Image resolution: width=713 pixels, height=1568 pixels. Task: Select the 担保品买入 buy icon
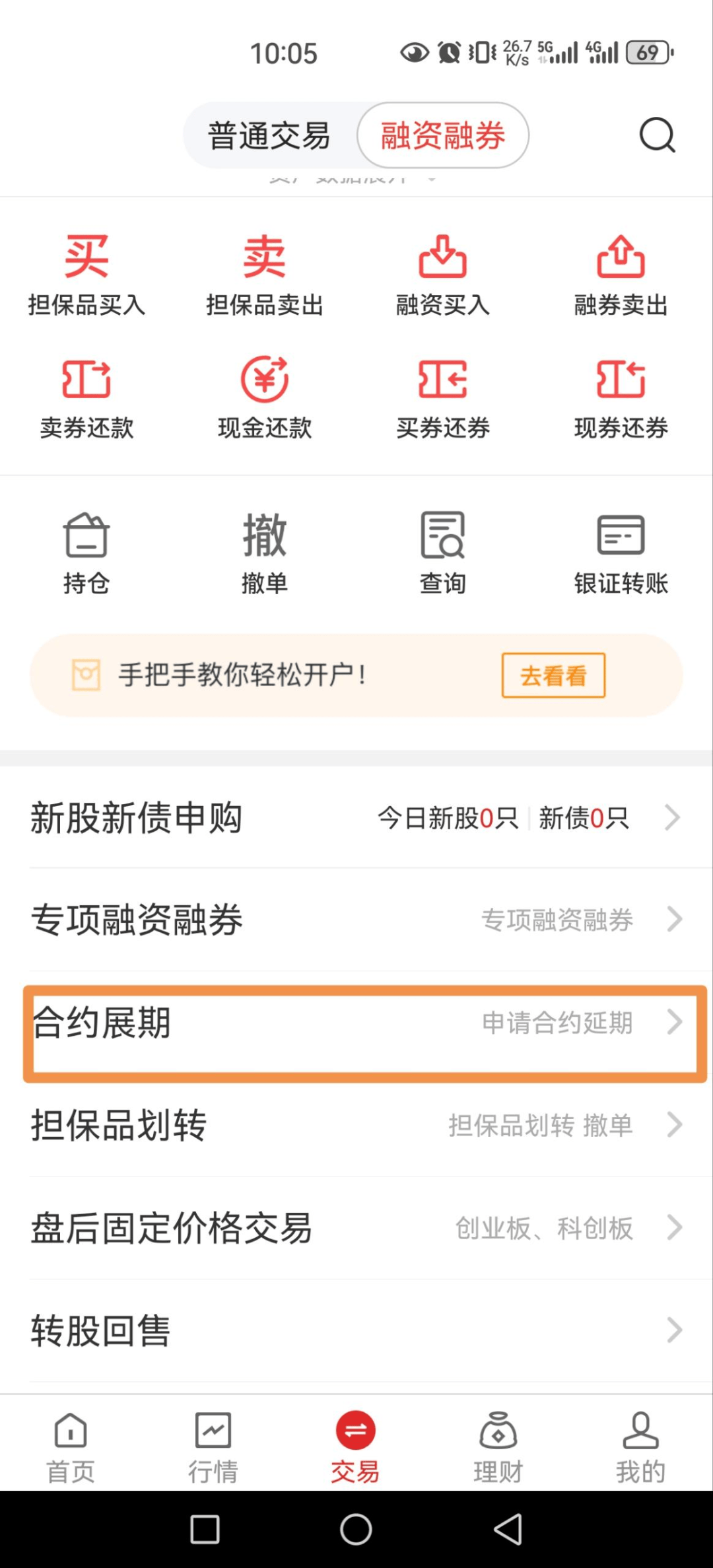click(x=86, y=272)
